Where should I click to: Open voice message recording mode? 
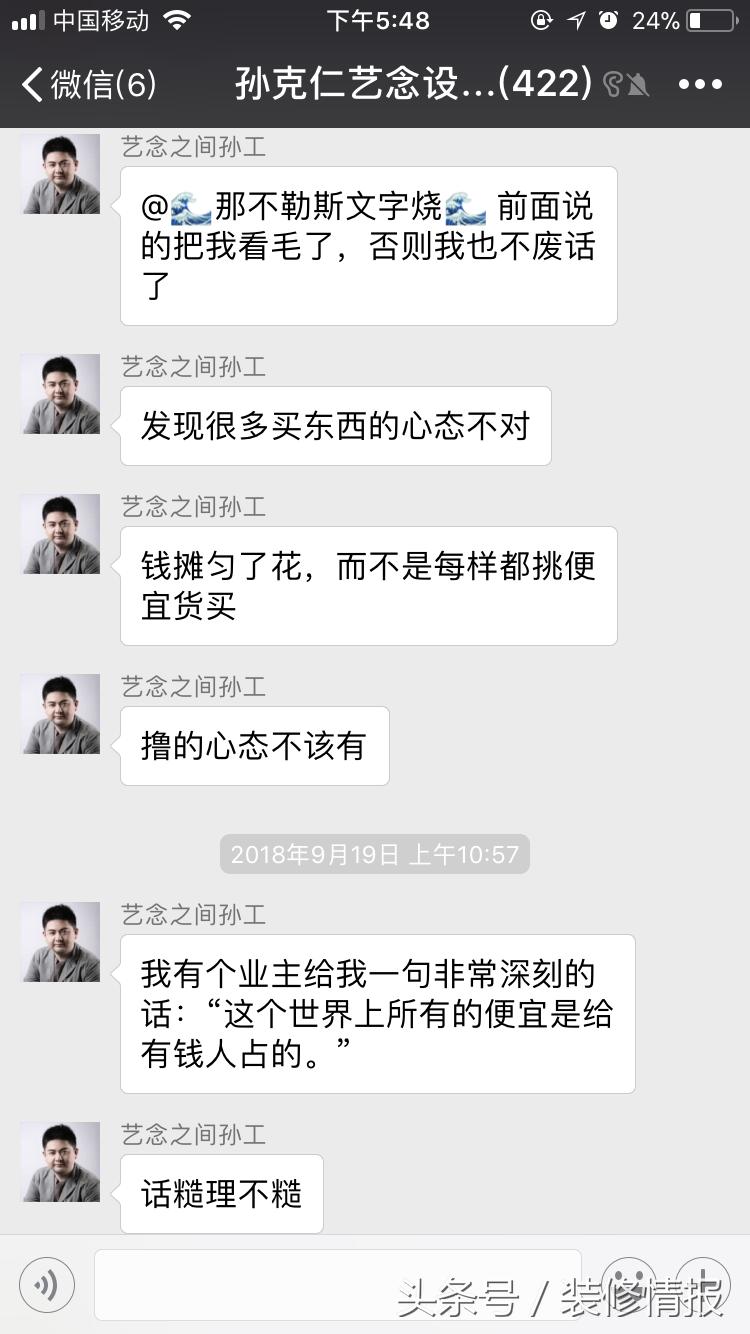(46, 1285)
